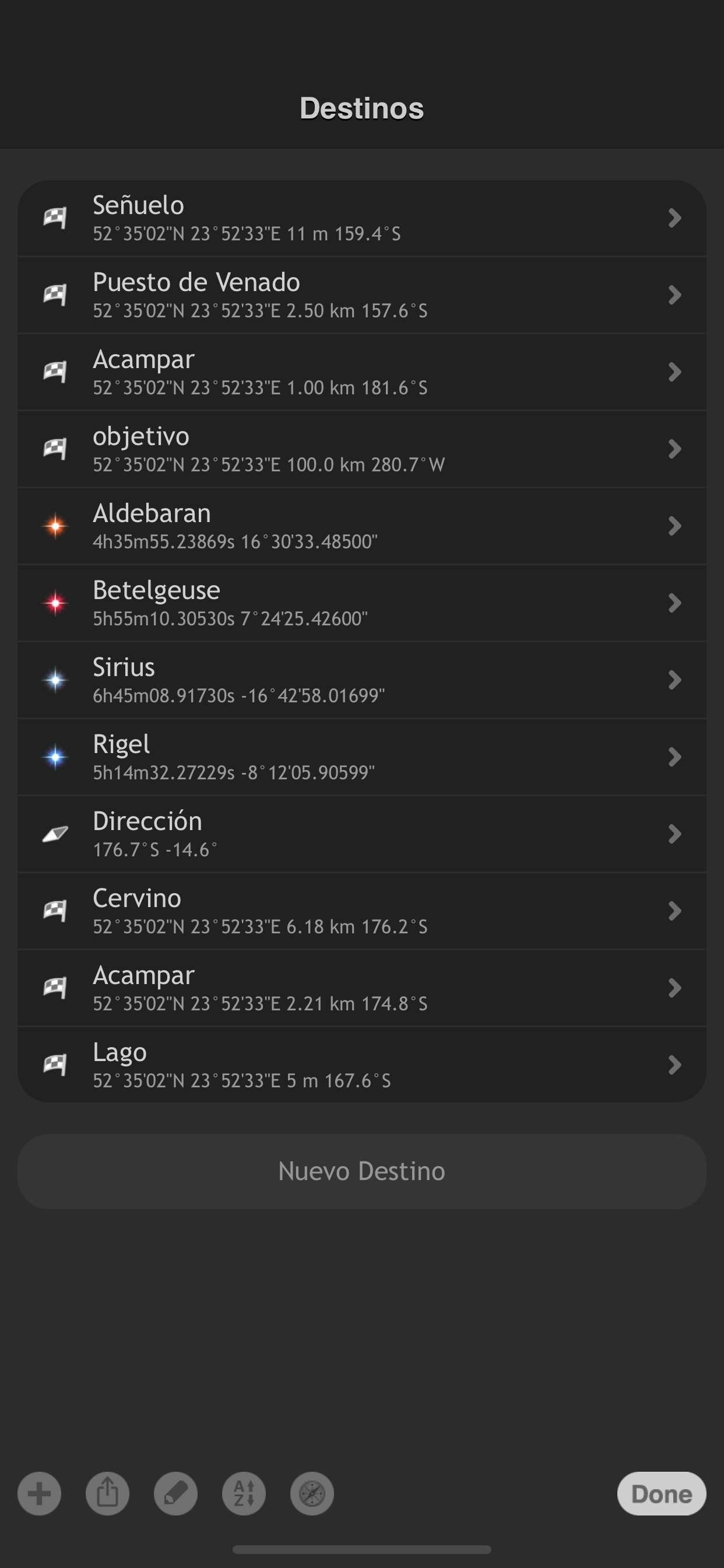The height and width of the screenshot is (1568, 724).
Task: Click the checkered flag icon for Señuelo
Action: pos(55,218)
